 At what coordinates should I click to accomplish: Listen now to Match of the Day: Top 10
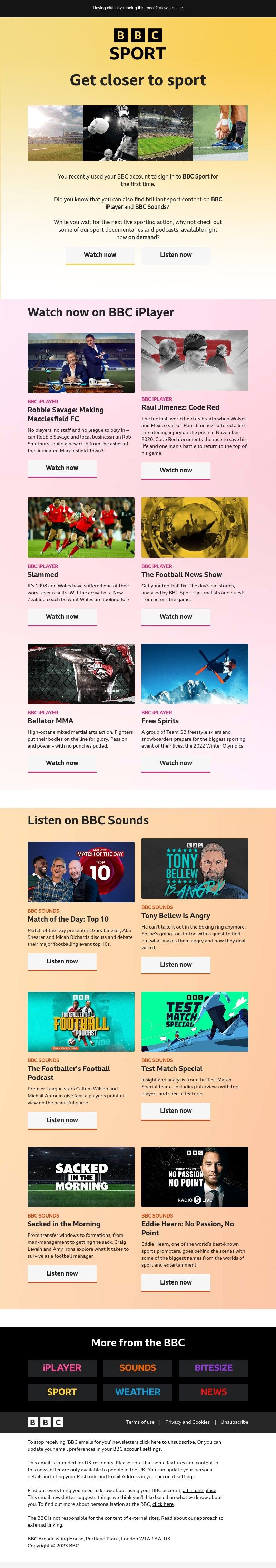click(x=62, y=961)
